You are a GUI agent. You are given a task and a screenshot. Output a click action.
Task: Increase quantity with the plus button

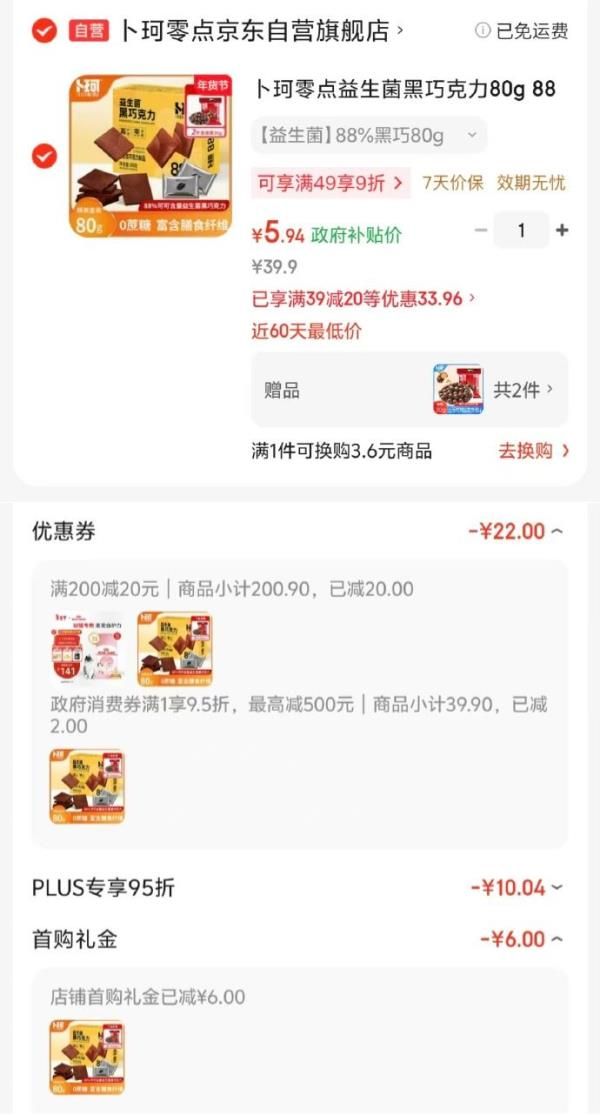(562, 230)
